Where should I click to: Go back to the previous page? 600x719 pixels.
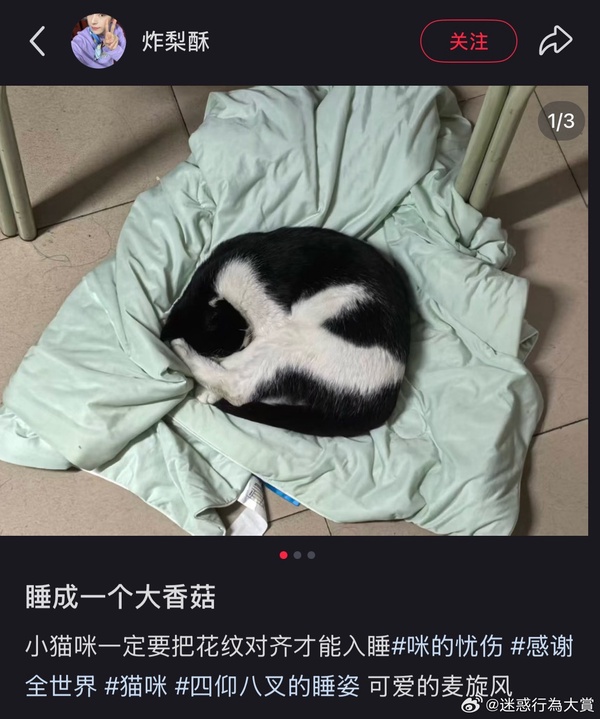pos(38,41)
